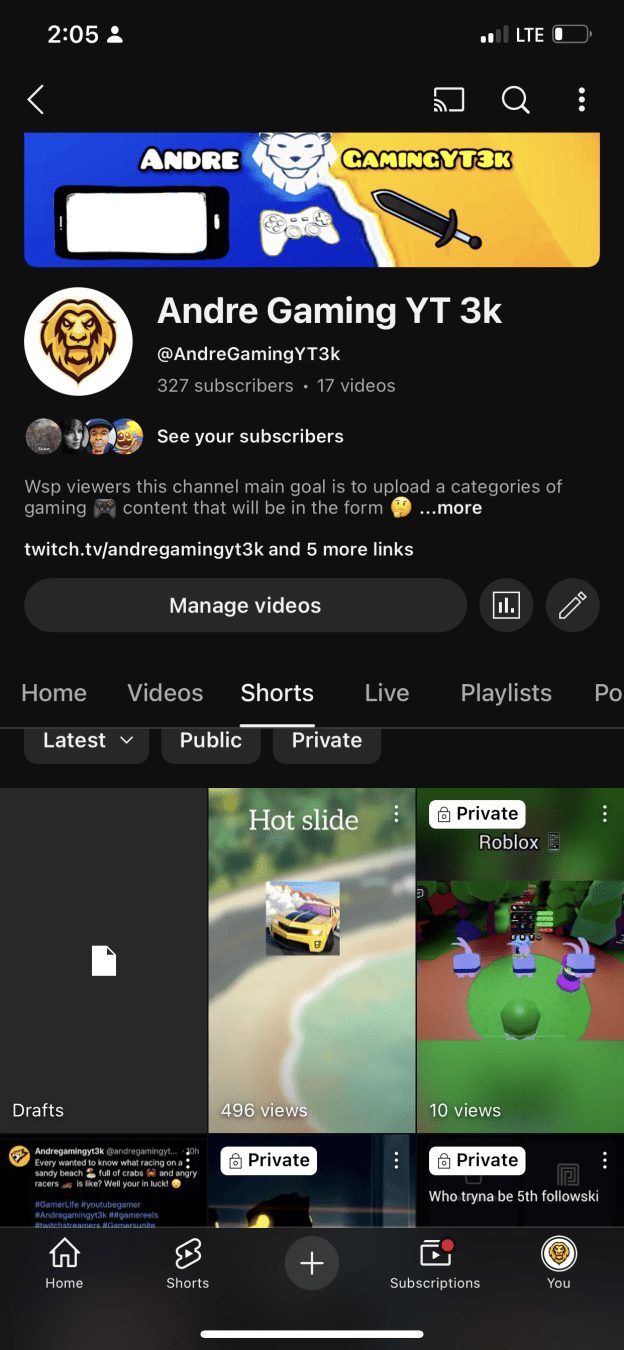Open the cast to device icon
Viewport: 624px width, 1350px height.
coord(449,99)
